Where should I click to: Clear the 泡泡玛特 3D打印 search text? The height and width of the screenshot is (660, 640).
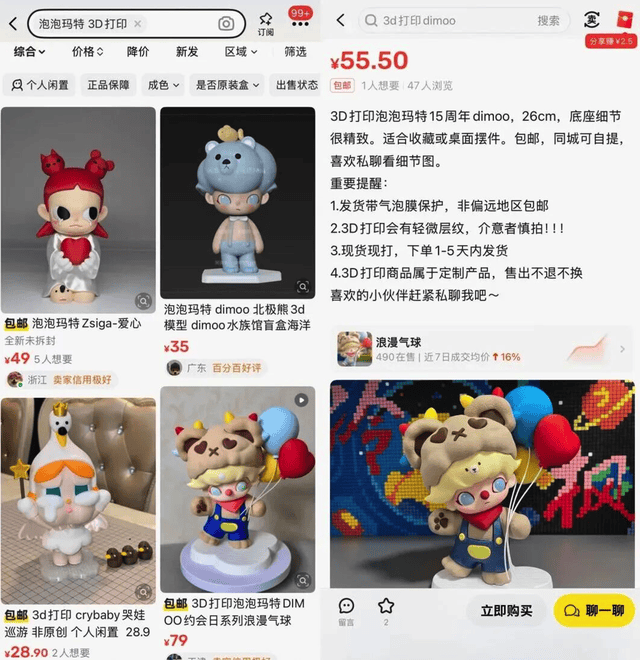137,23
